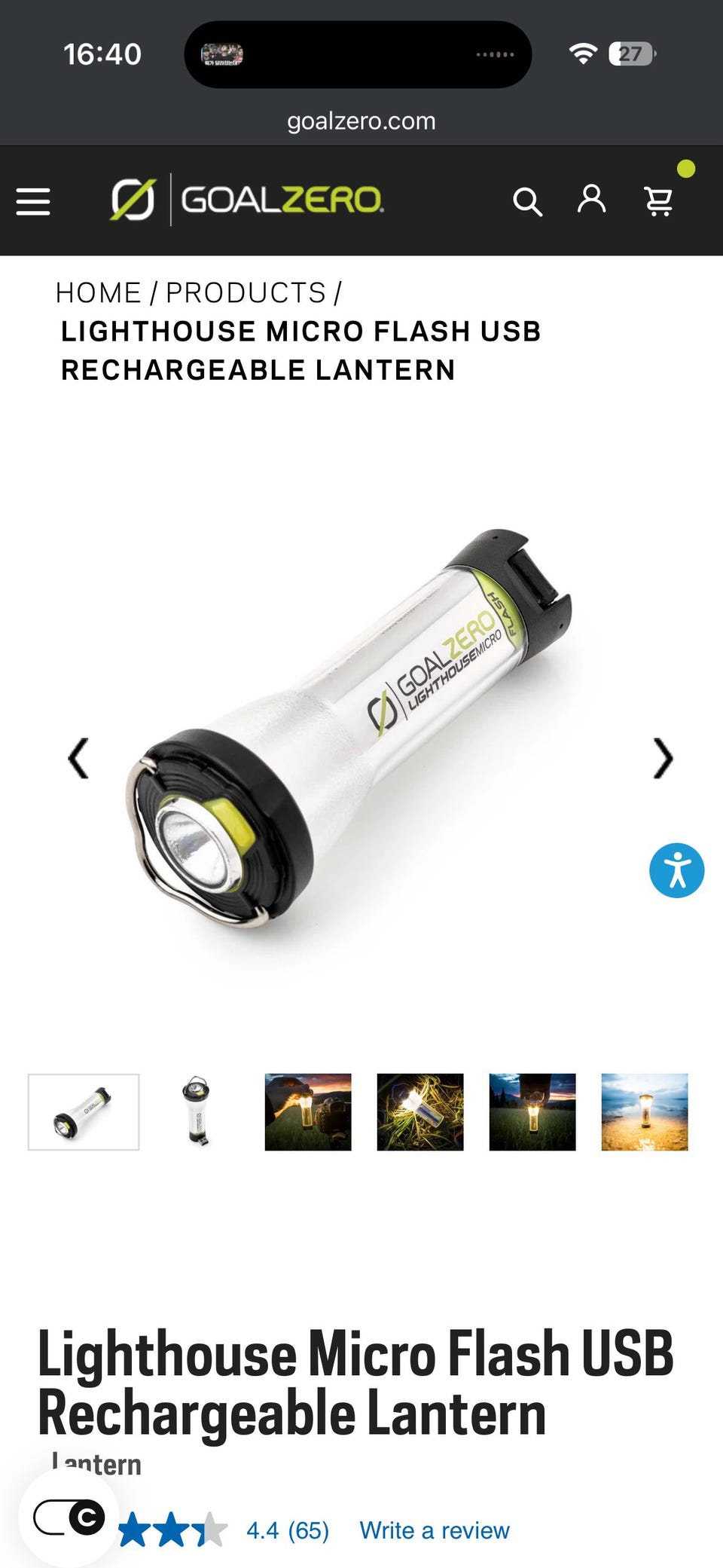723x1568 pixels.
Task: Select the upright lantern thumbnail
Action: point(196,1111)
